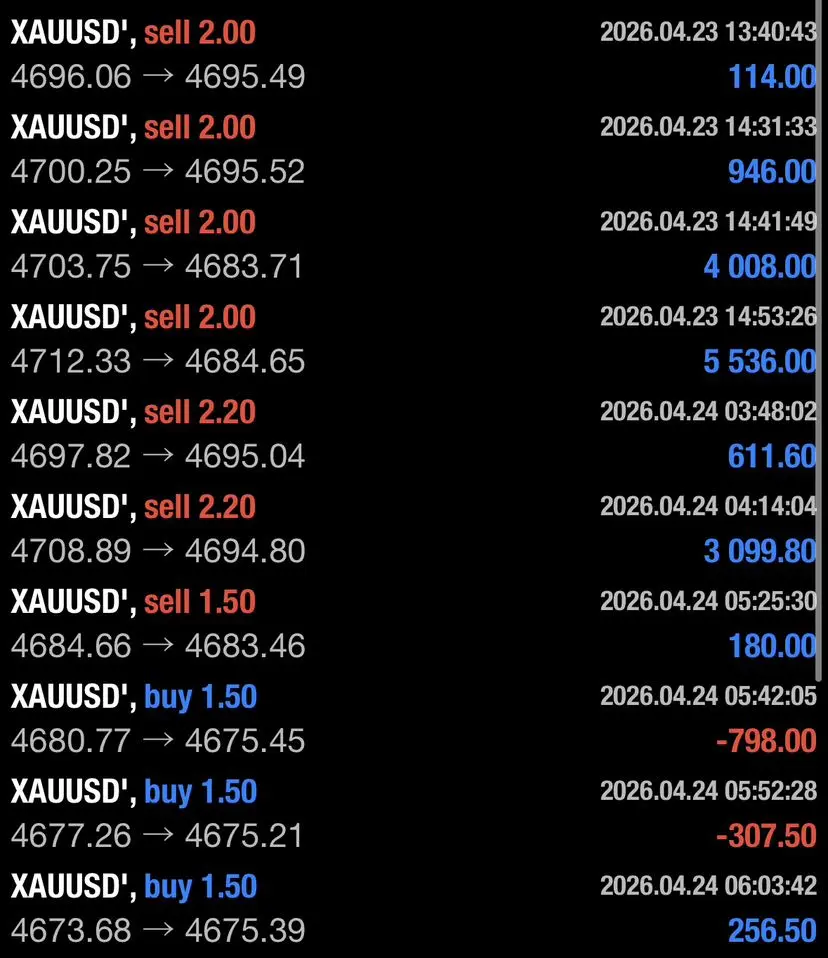Expand the sell trade closed at 13:40:43
Screen dimensions: 828x958
tap(414, 54)
